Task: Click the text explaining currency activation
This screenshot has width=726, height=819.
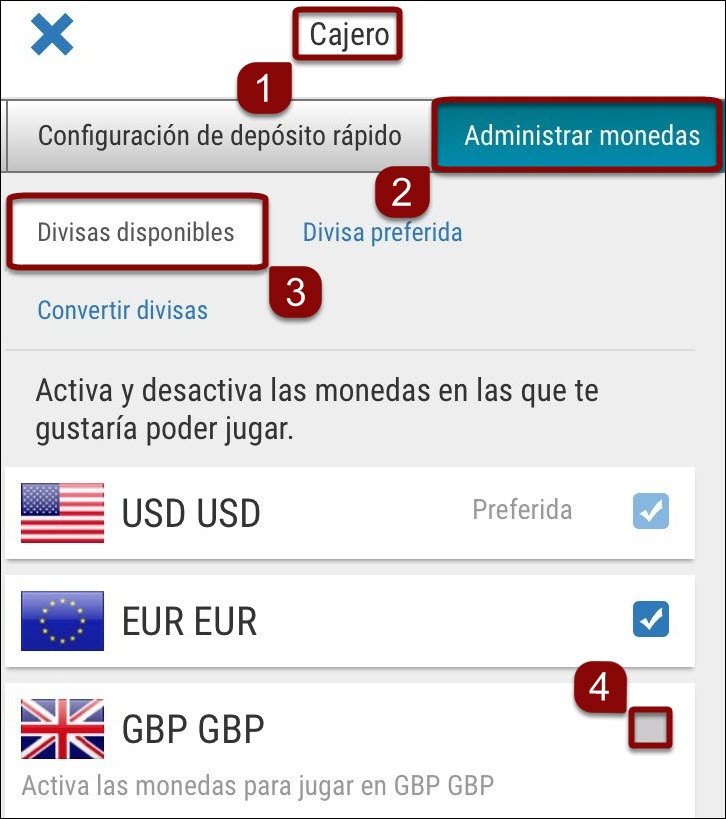Action: coord(317,411)
